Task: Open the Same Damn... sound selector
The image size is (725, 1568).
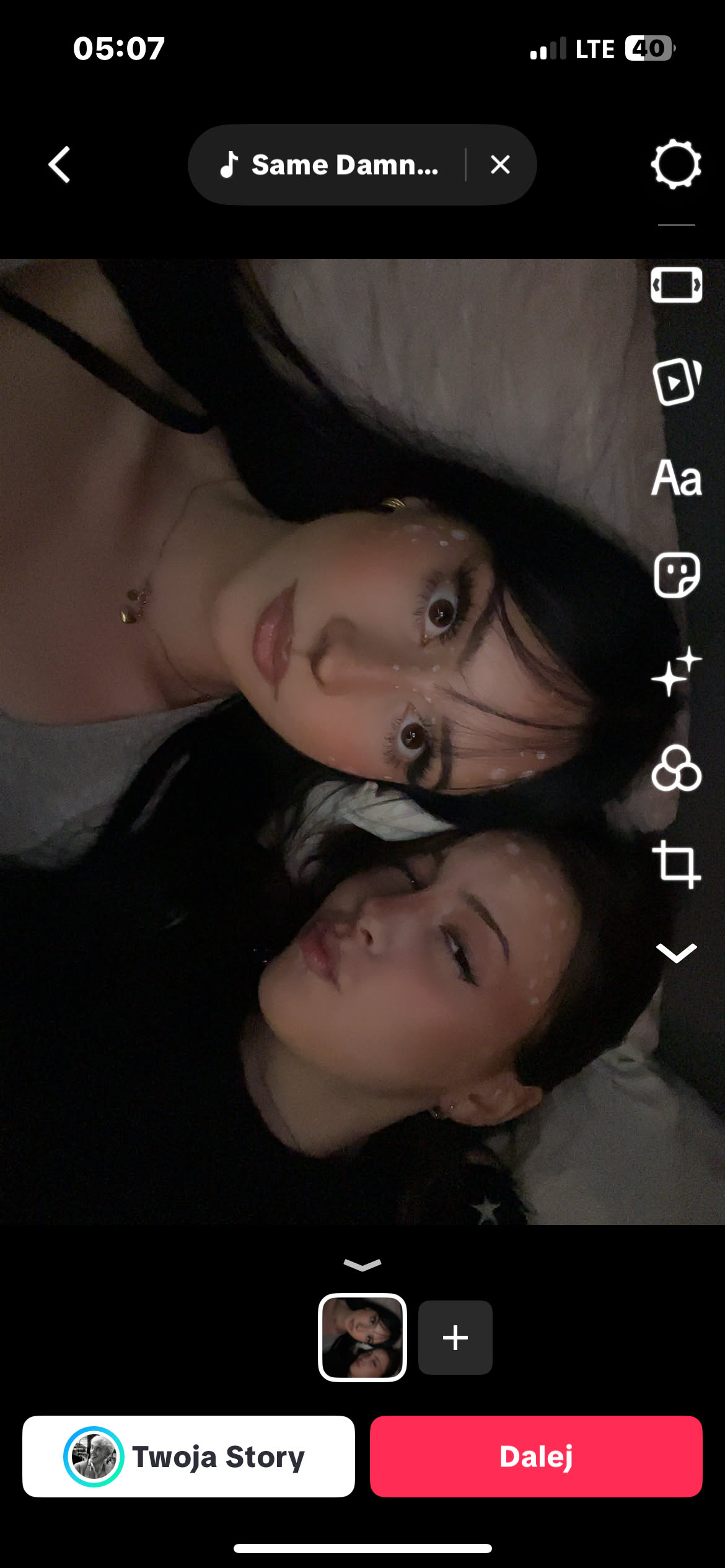Action: point(328,165)
